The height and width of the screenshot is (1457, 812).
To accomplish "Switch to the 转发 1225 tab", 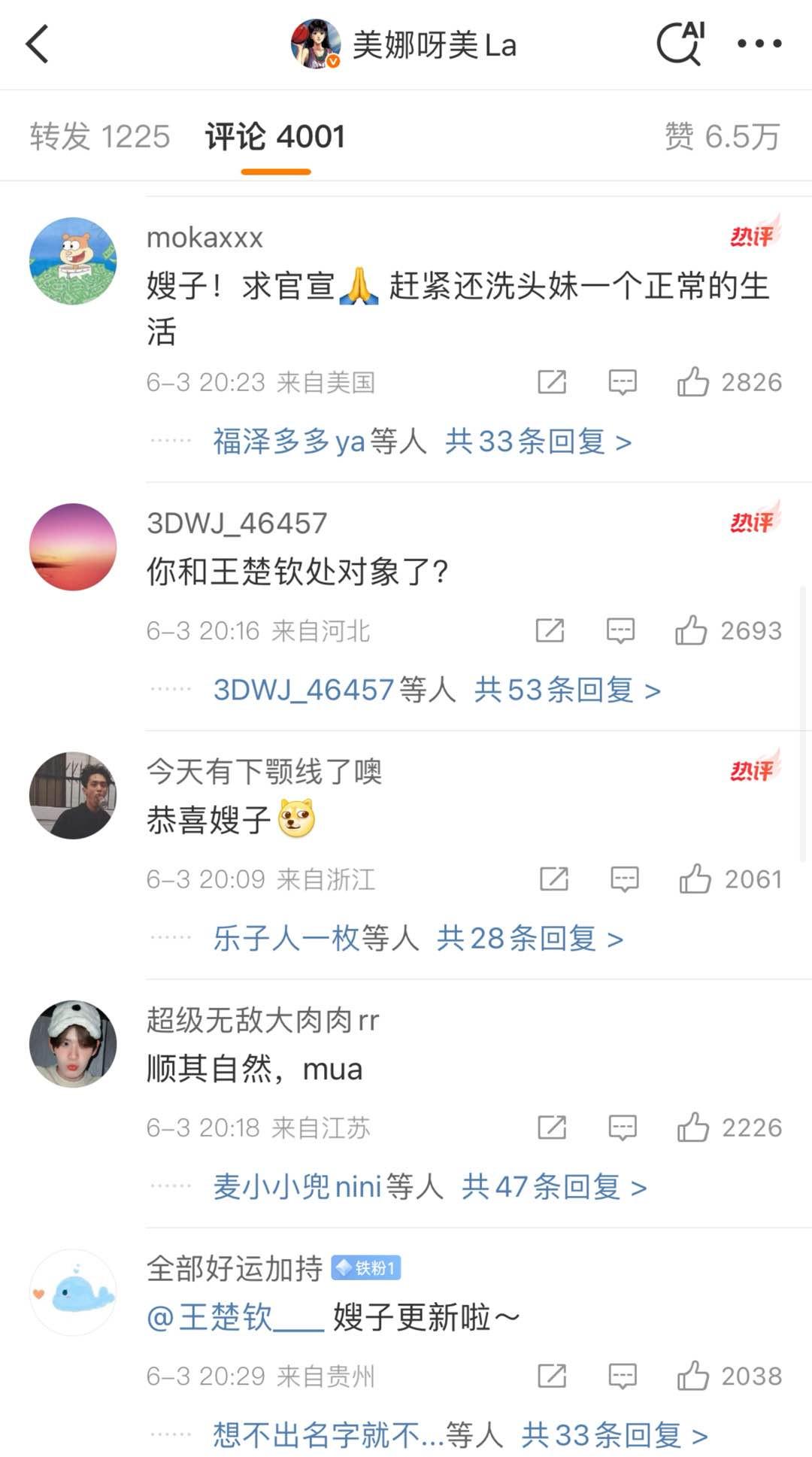I will [x=100, y=137].
